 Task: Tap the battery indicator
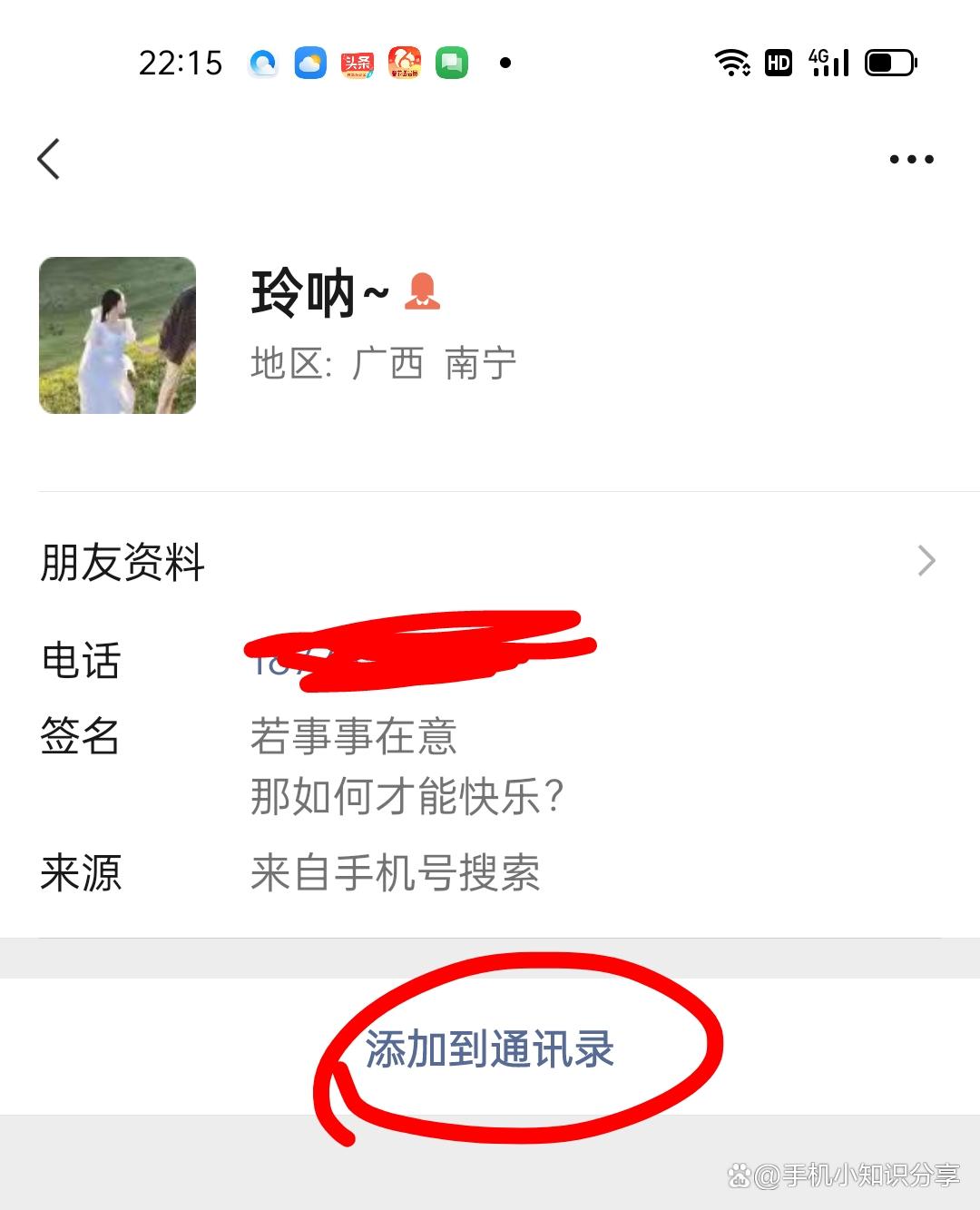point(889,62)
